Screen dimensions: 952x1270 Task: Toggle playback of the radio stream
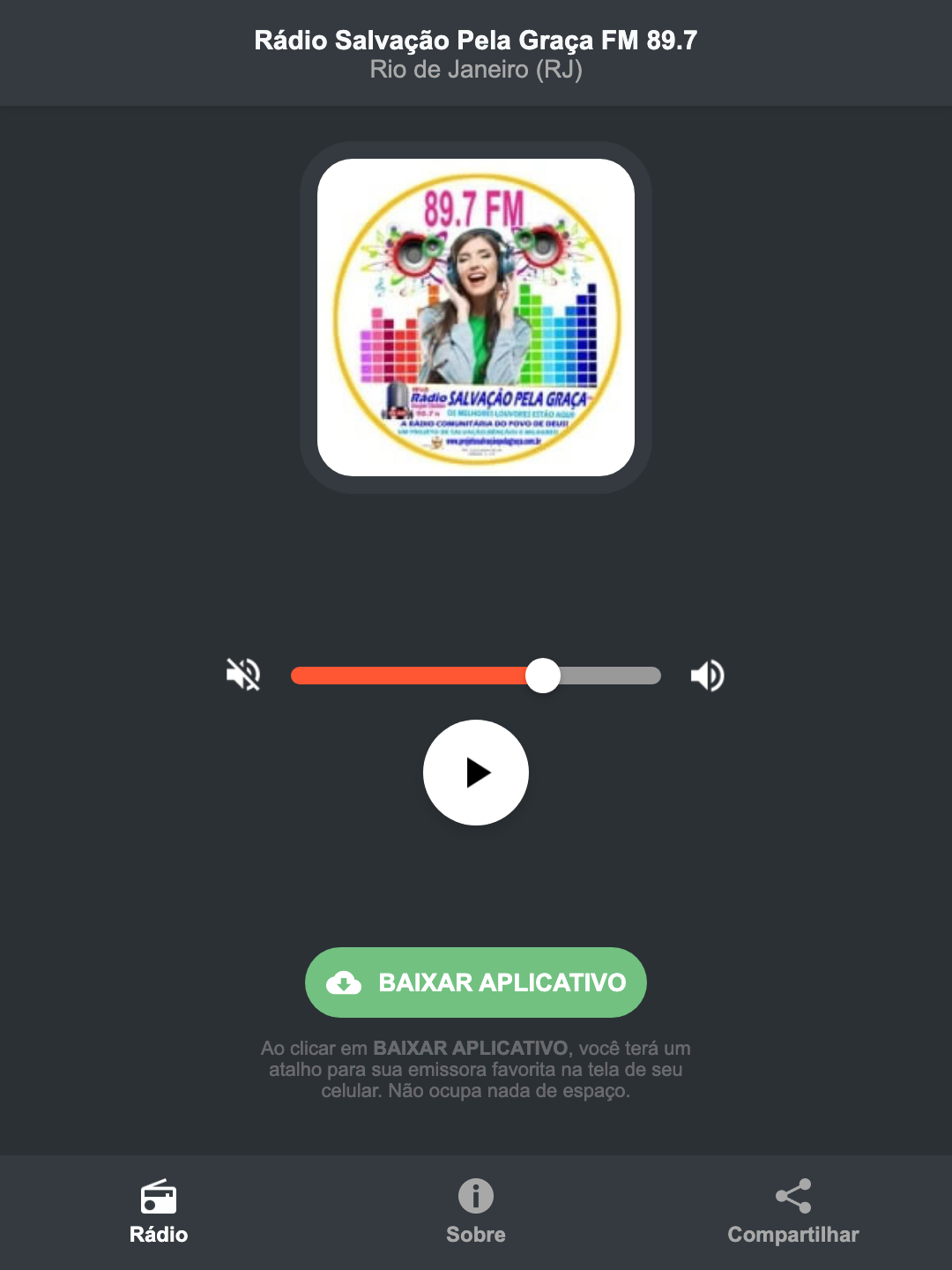[x=476, y=773]
